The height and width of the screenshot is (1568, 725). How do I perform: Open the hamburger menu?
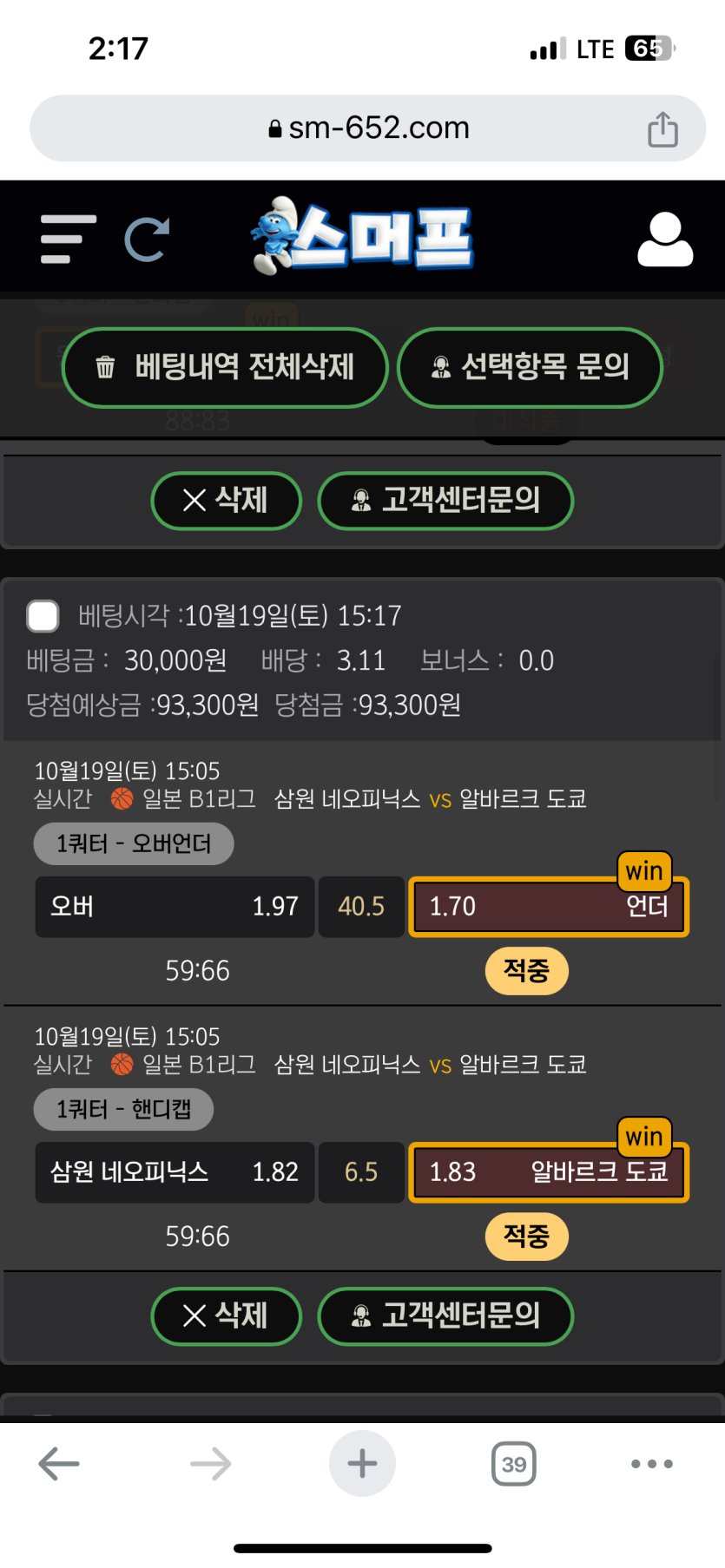point(67,239)
